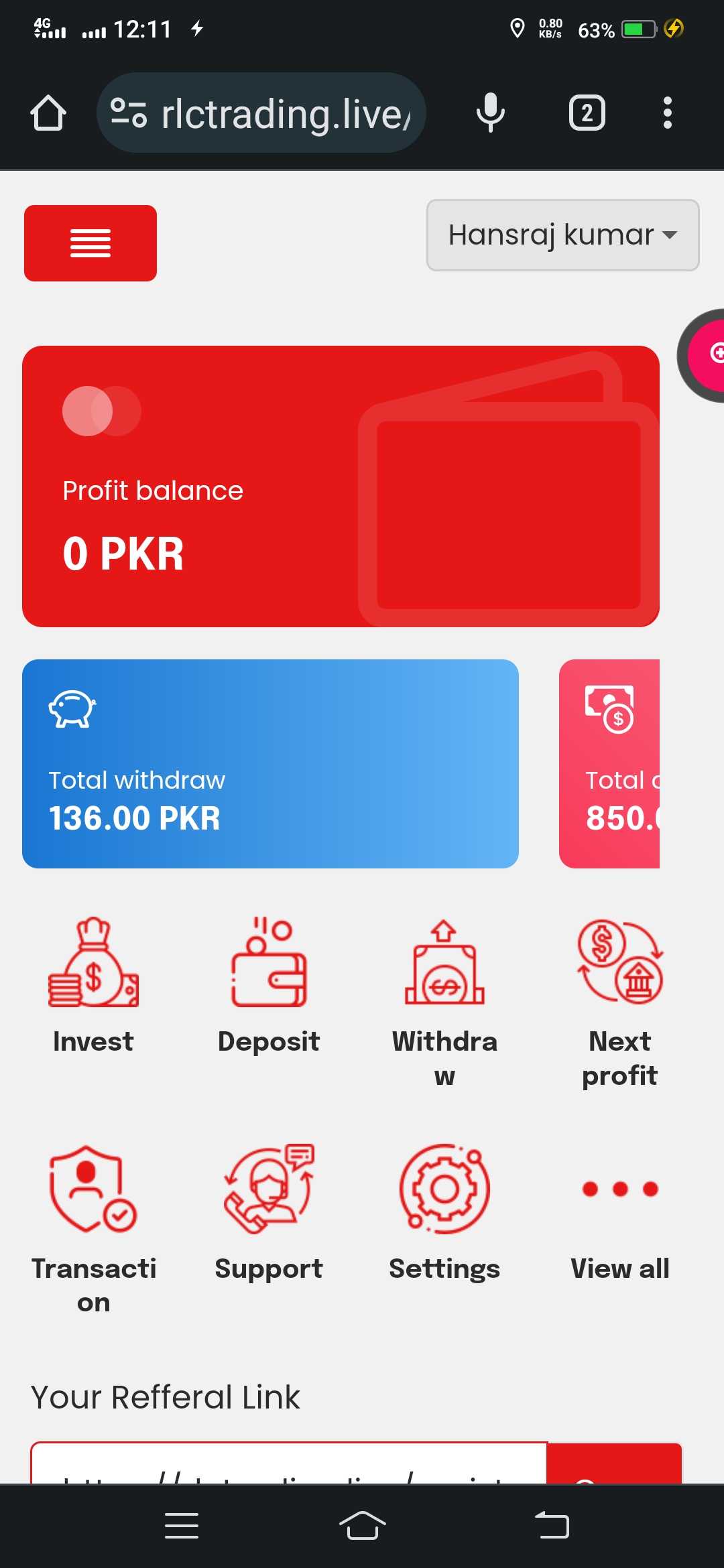Image resolution: width=724 pixels, height=1568 pixels.
Task: Tap the browser home icon
Action: tap(48, 113)
